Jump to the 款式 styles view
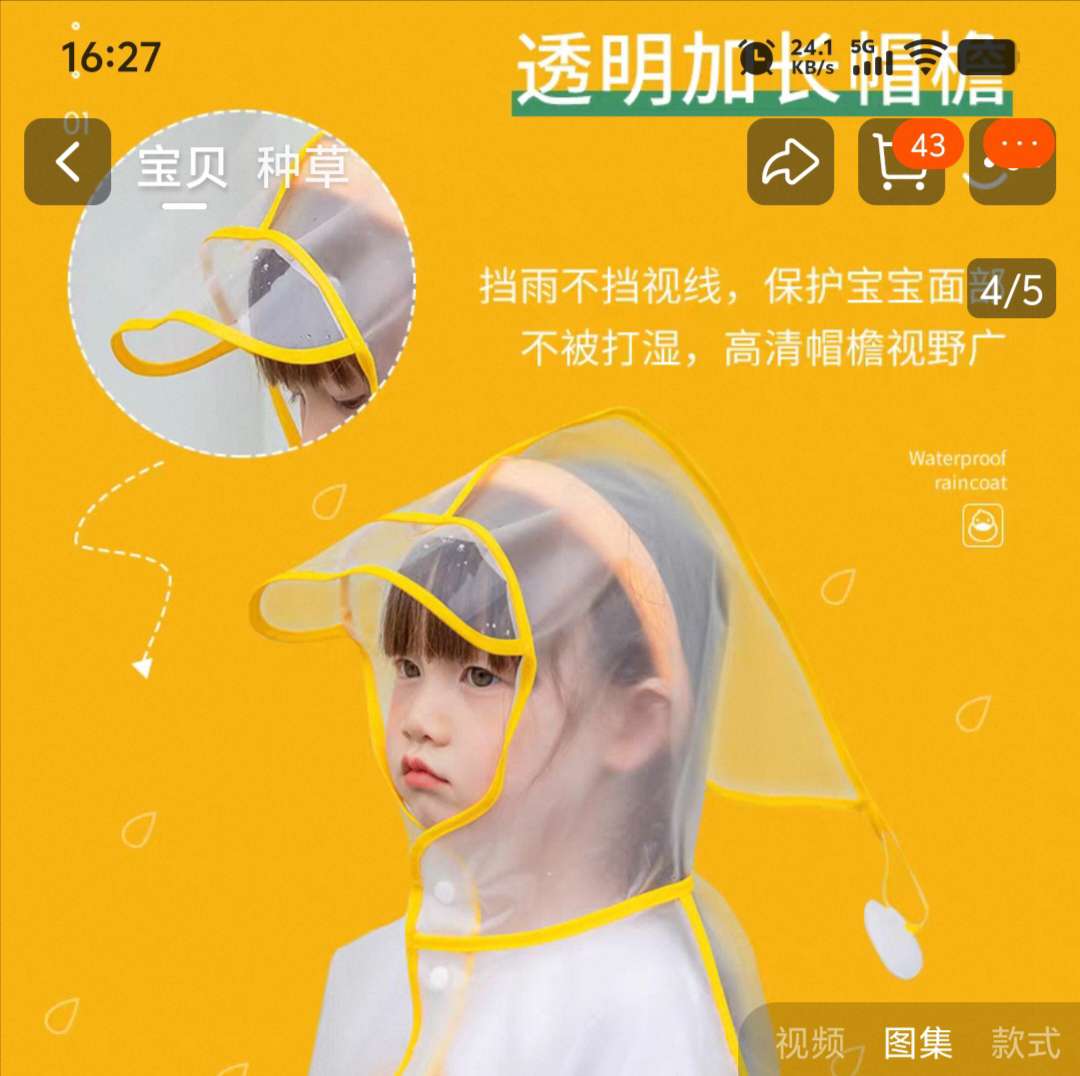The width and height of the screenshot is (1080, 1076). pos(1026,1042)
